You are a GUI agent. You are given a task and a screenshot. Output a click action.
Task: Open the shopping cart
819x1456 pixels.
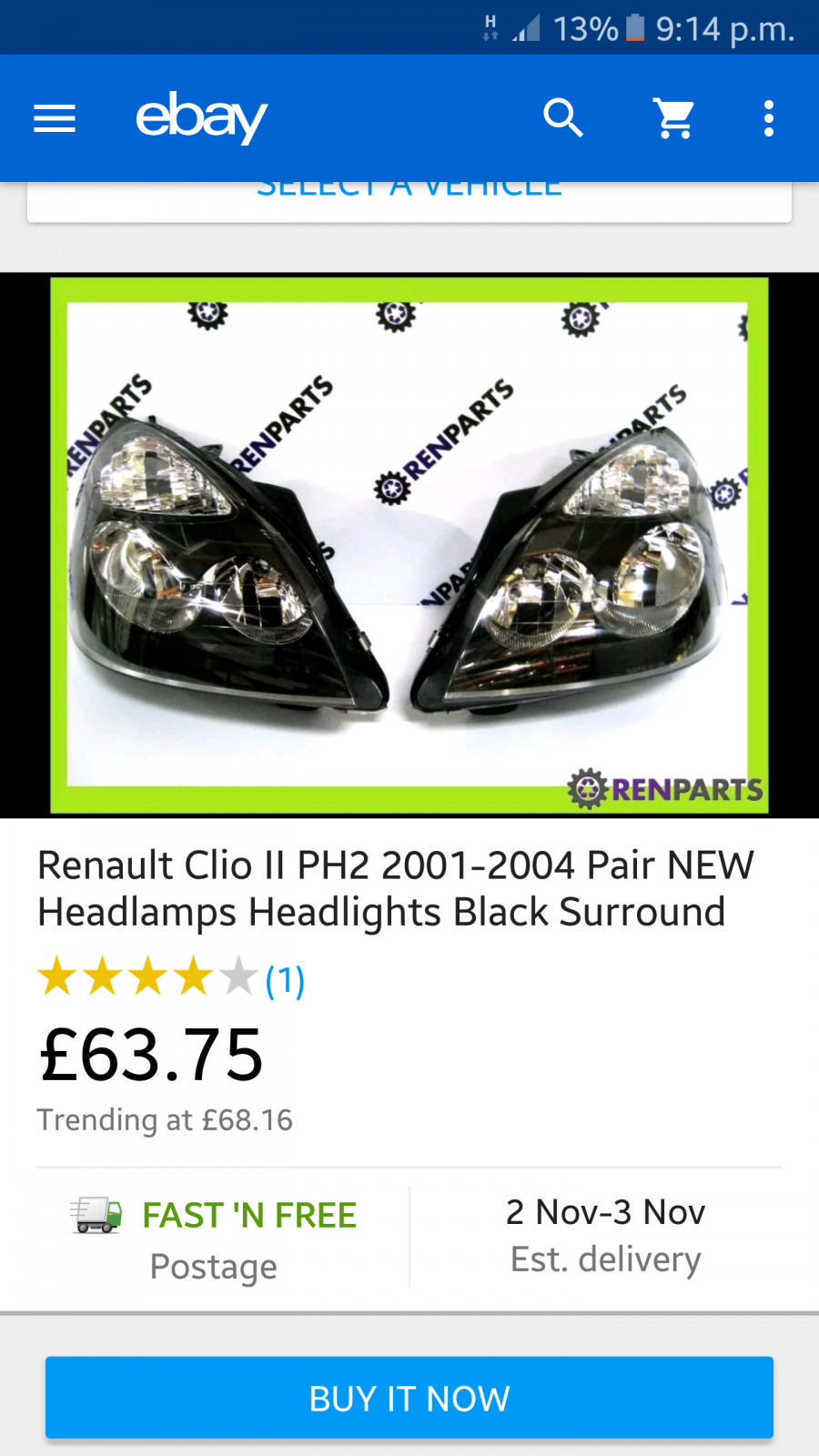(x=674, y=118)
